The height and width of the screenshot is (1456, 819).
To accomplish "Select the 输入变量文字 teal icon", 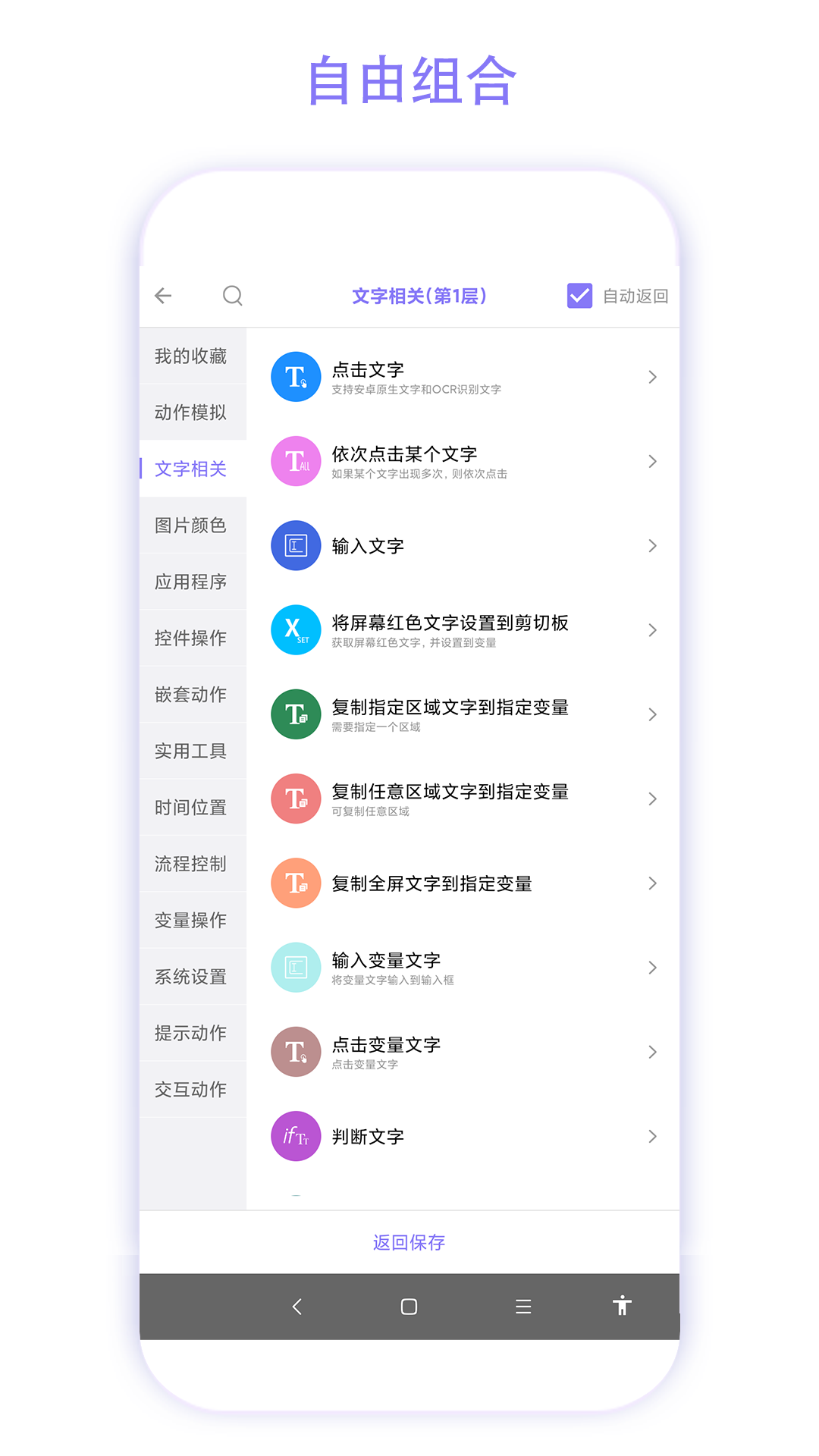I will pos(296,968).
